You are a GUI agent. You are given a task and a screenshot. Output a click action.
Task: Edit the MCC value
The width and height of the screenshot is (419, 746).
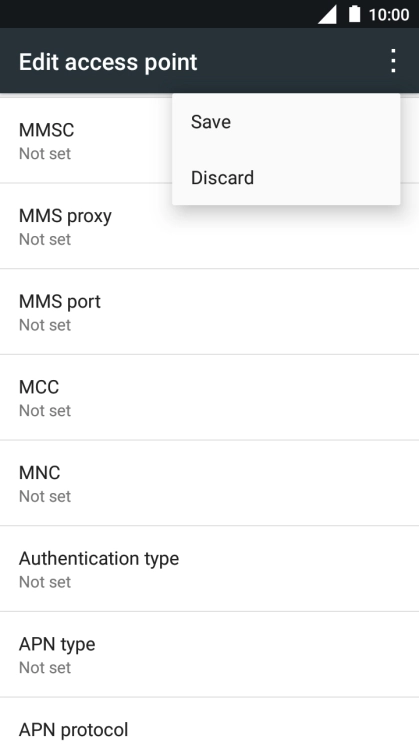pyautogui.click(x=209, y=398)
